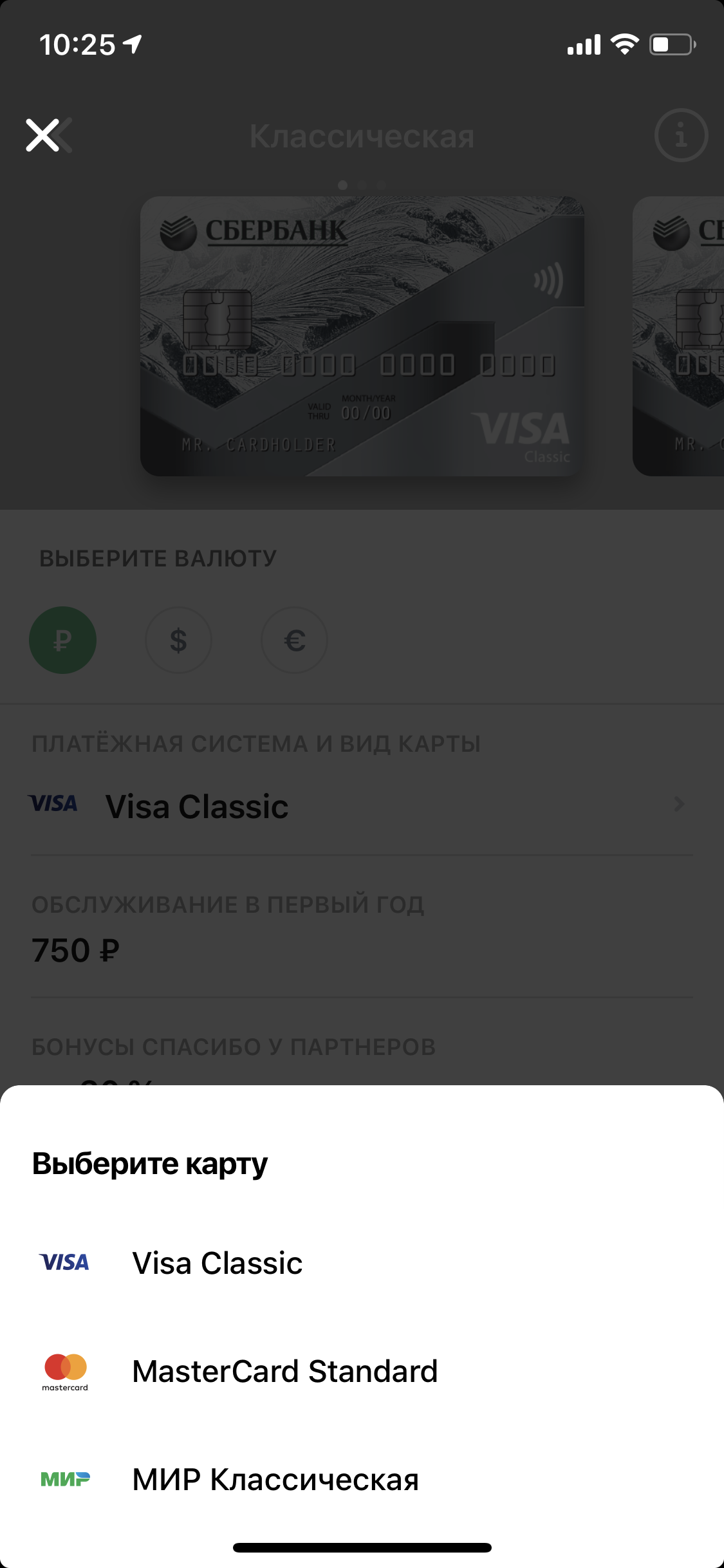Pick the МИР Классическая option
Screen dimensions: 724x1568
[x=362, y=1479]
